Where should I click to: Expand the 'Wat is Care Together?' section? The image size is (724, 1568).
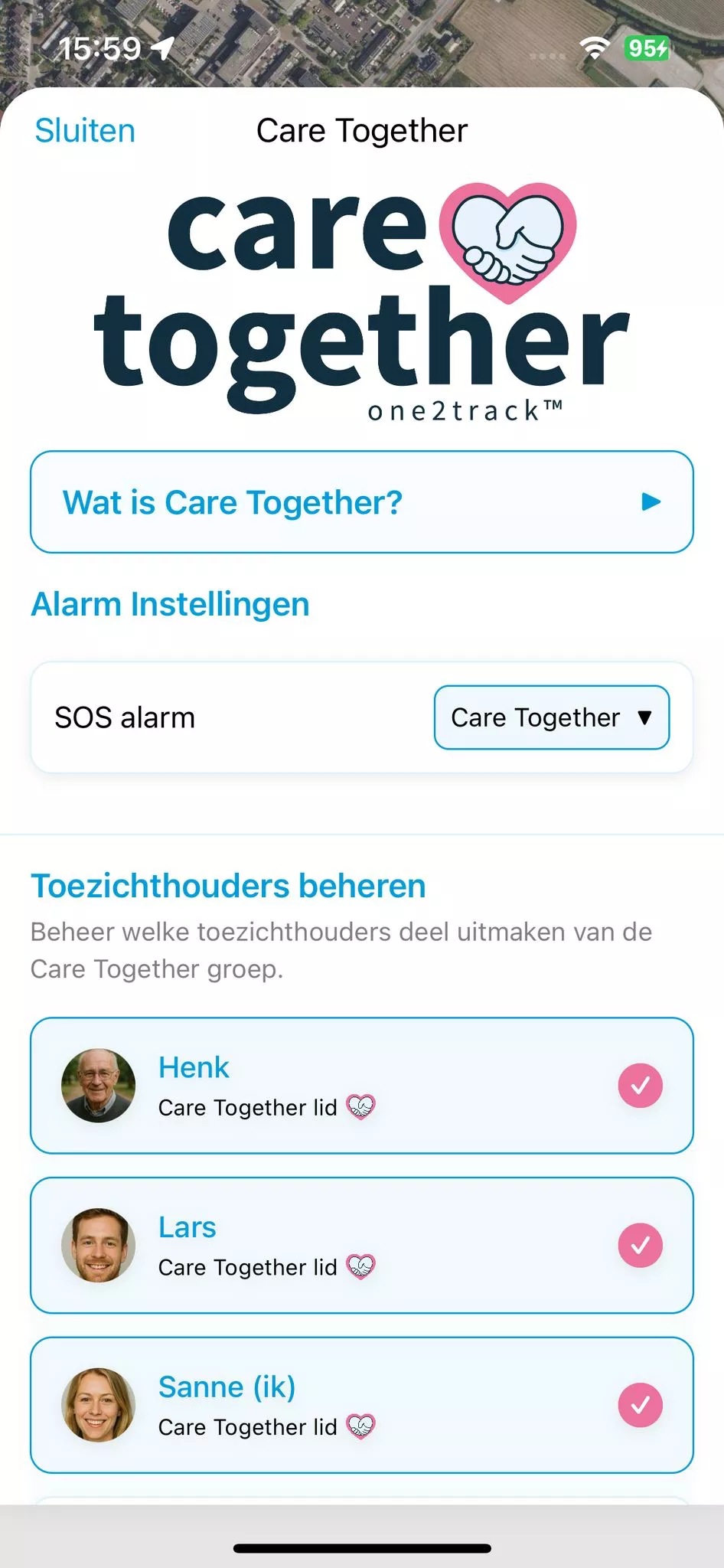[x=361, y=502]
